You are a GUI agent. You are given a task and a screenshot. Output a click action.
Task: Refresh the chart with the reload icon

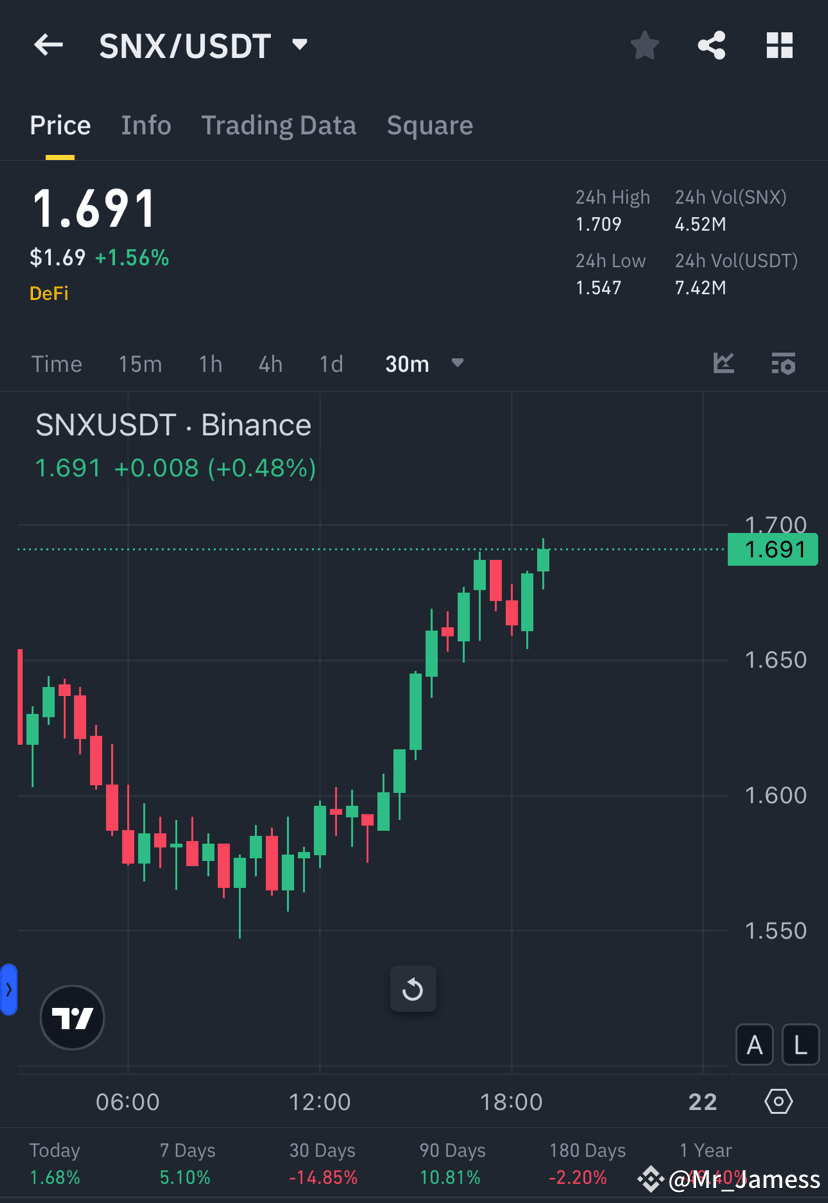tap(413, 989)
